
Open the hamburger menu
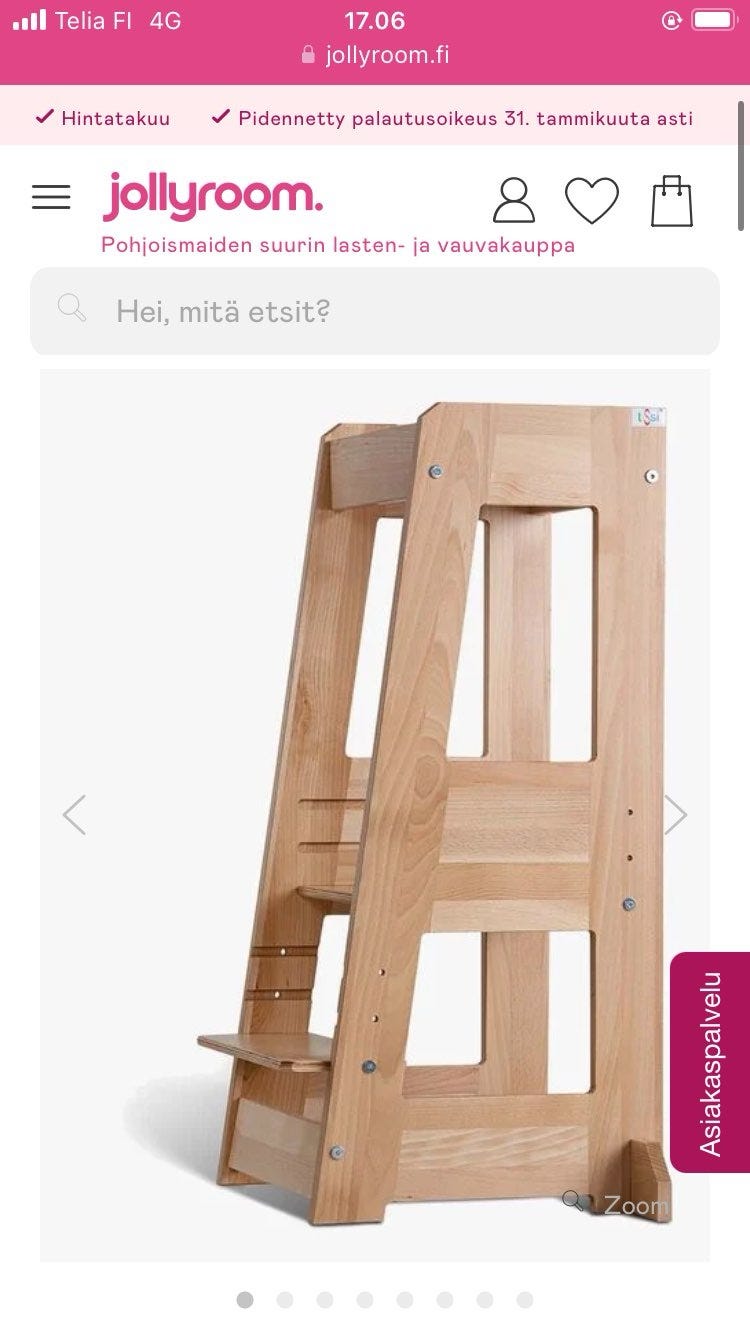tap(51, 197)
